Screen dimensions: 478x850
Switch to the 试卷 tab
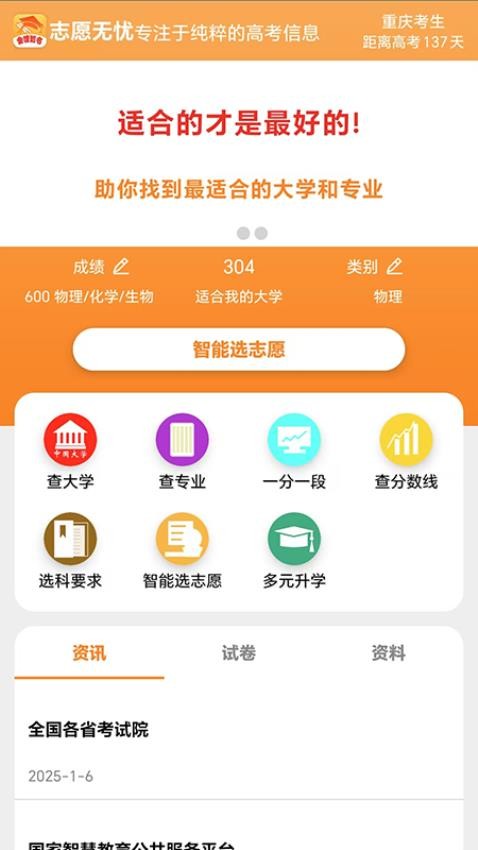tap(238, 653)
